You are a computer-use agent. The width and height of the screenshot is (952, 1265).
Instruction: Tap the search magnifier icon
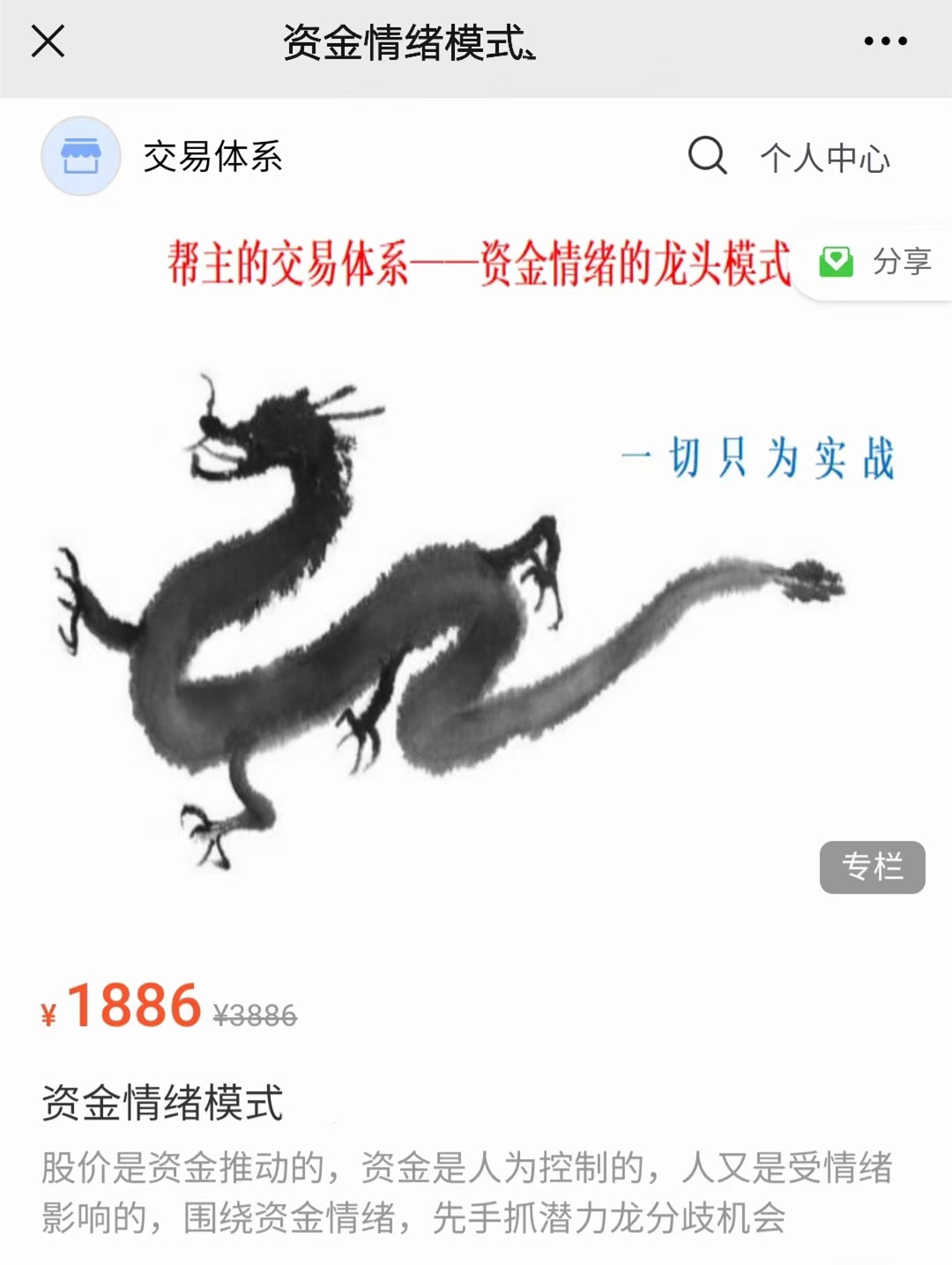point(705,157)
